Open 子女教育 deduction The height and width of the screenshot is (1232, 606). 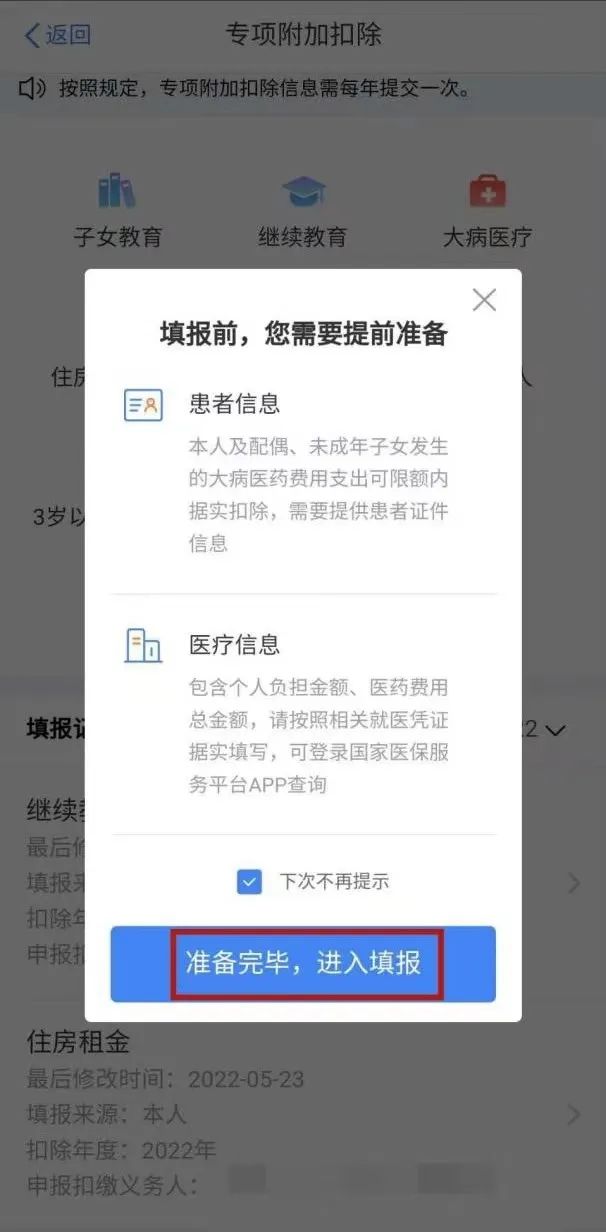(118, 211)
